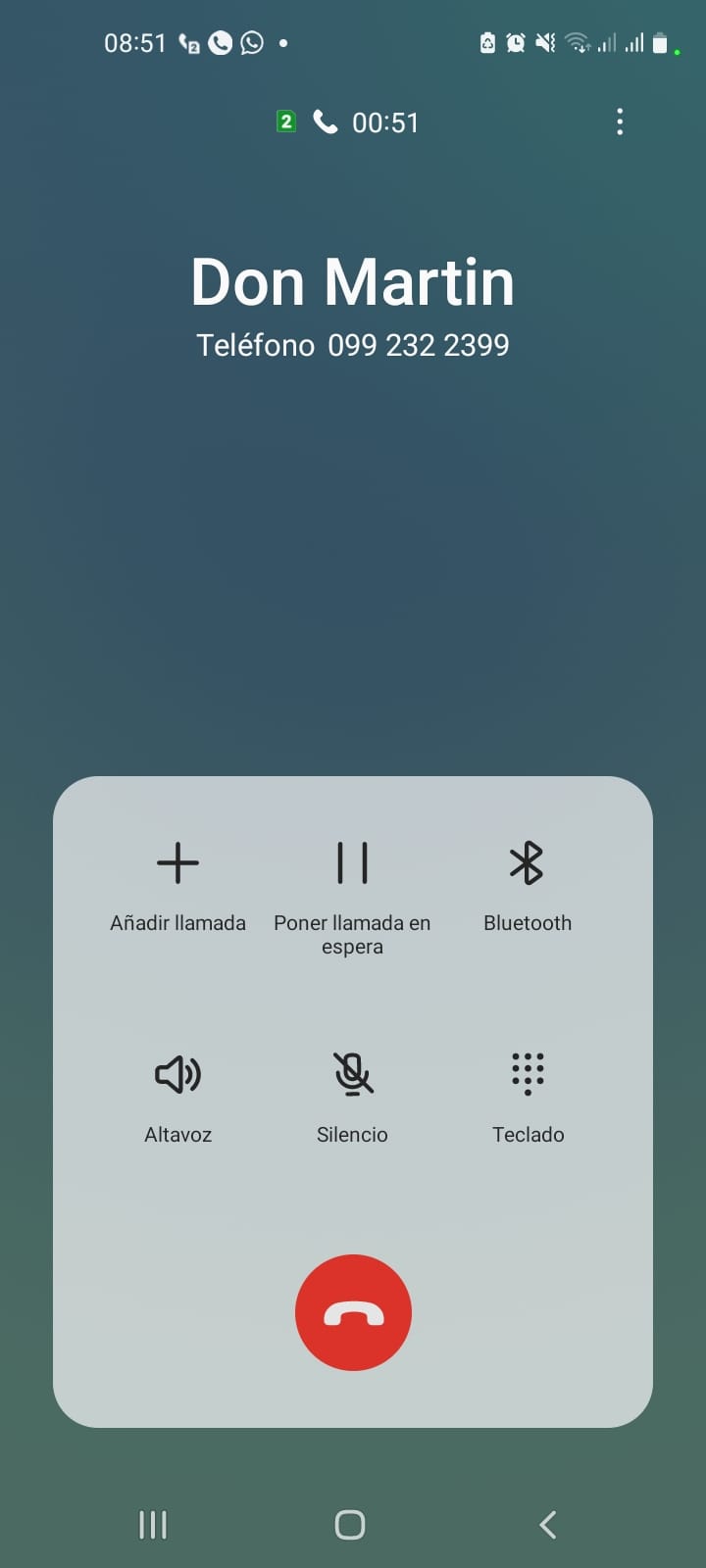This screenshot has height=1568, width=706.
Task: Go back using the system back button
Action: 548,1524
